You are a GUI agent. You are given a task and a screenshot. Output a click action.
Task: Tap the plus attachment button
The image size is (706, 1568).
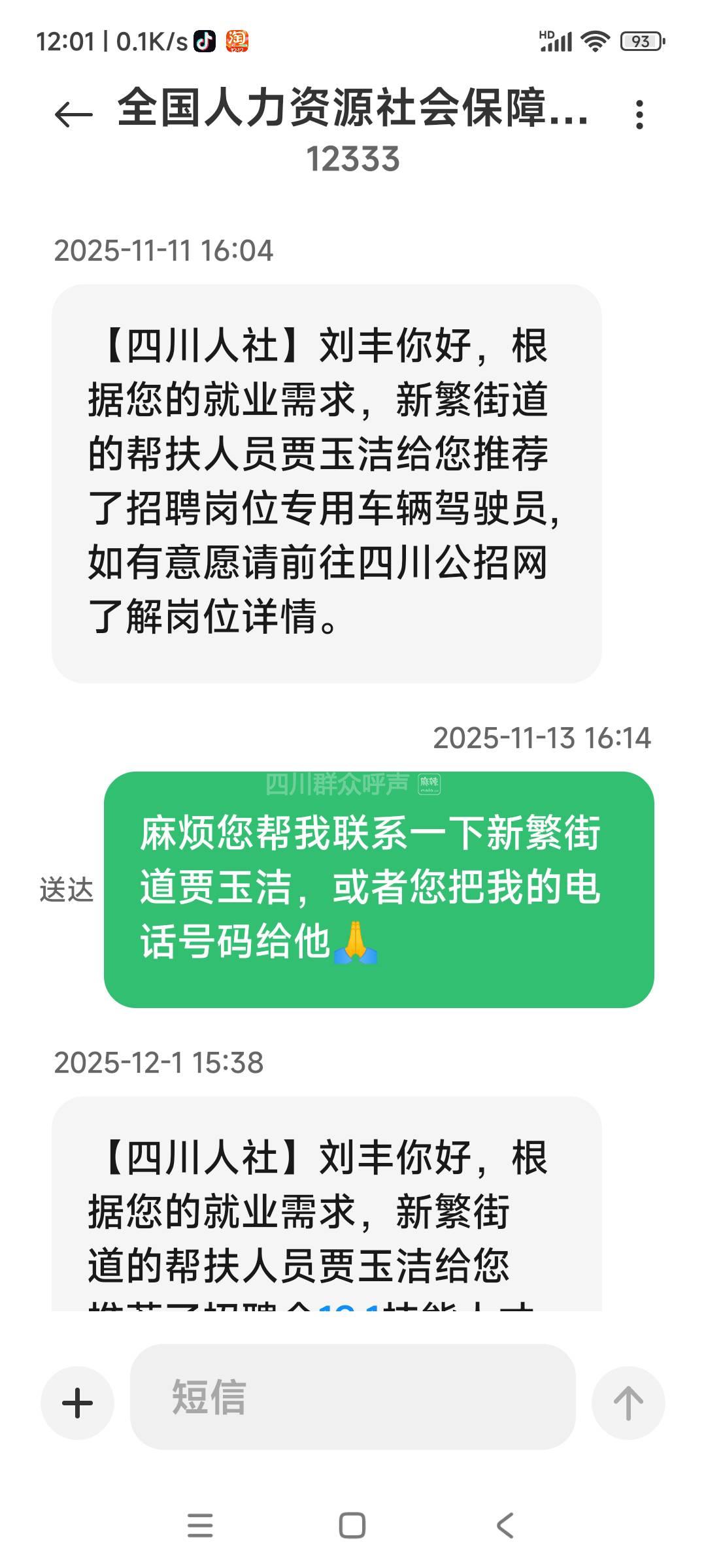click(77, 1403)
